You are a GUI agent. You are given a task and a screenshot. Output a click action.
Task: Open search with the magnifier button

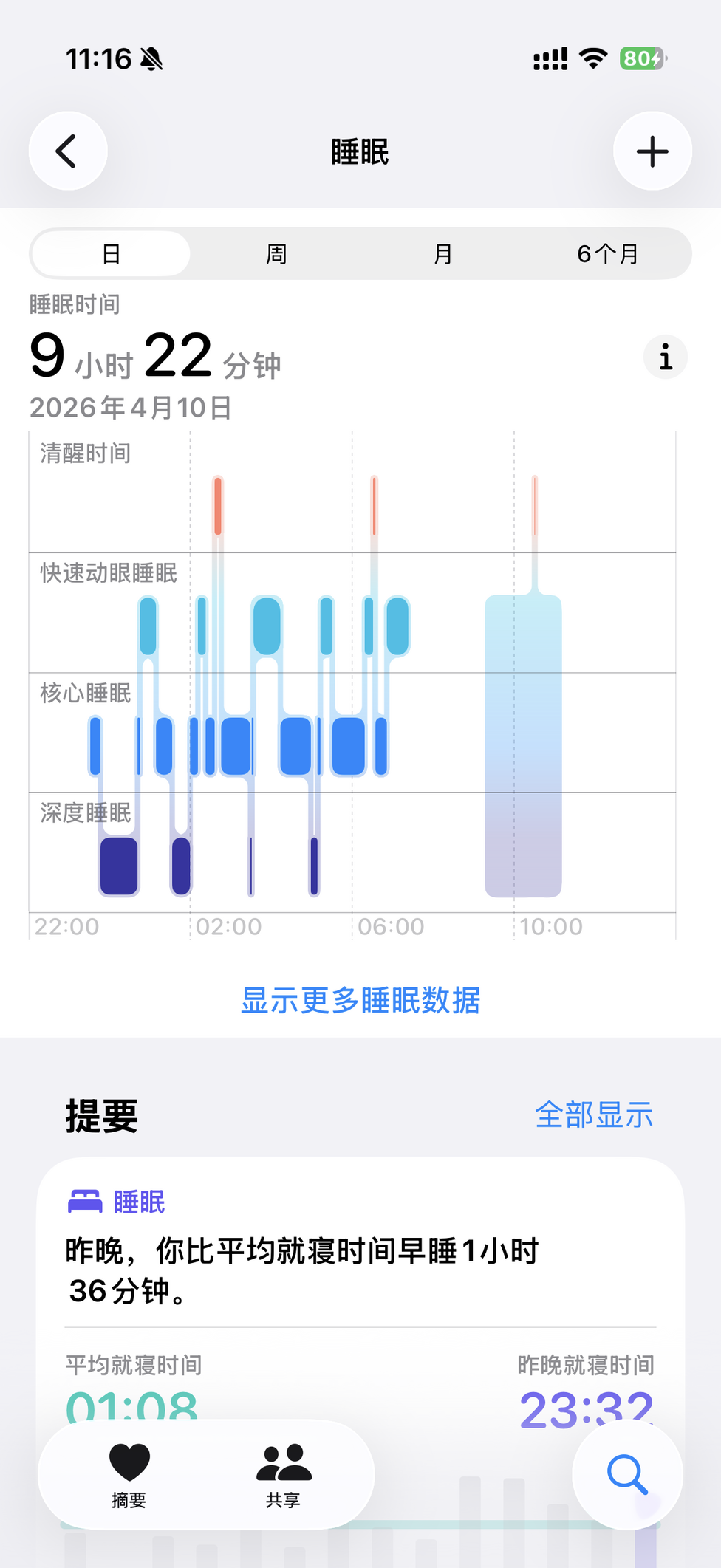coord(627,1474)
